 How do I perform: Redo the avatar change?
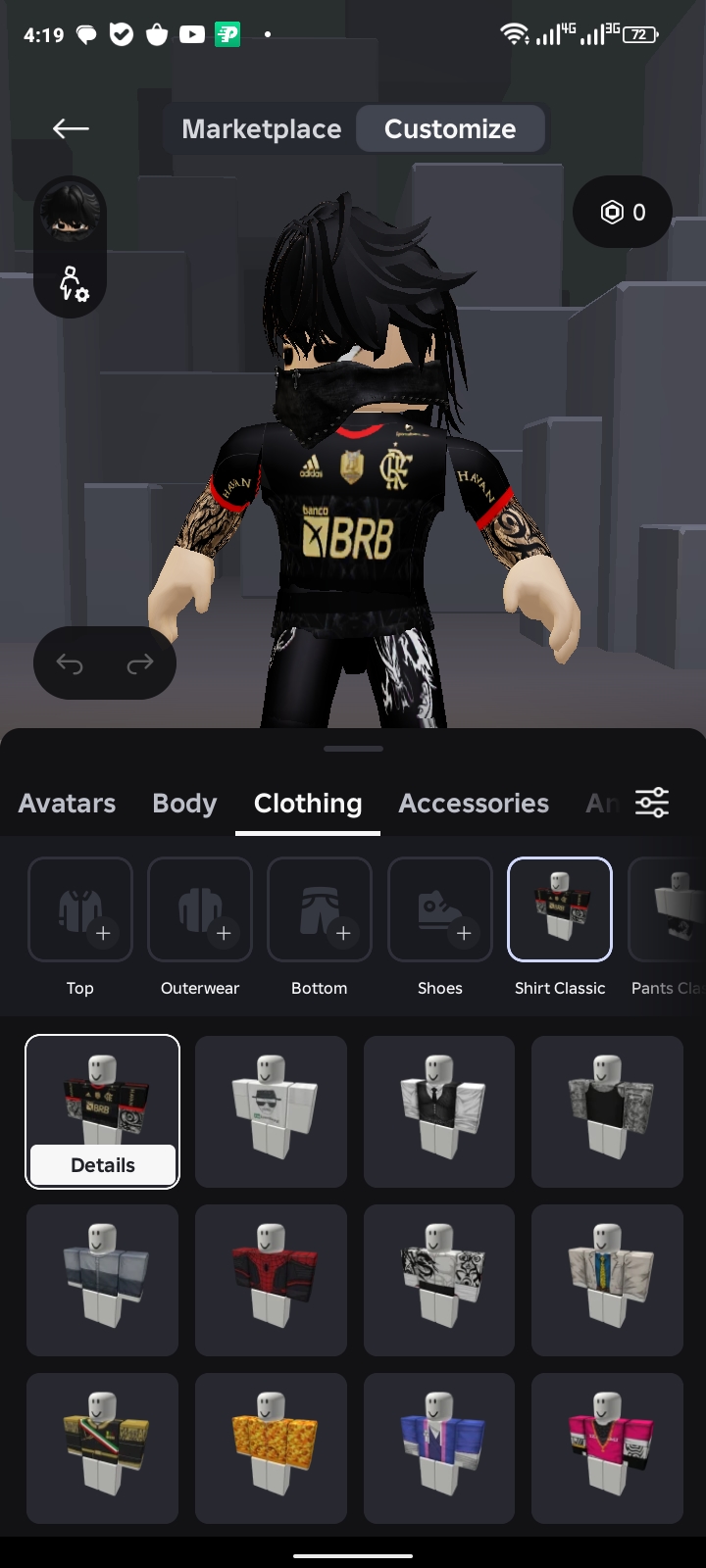click(140, 663)
